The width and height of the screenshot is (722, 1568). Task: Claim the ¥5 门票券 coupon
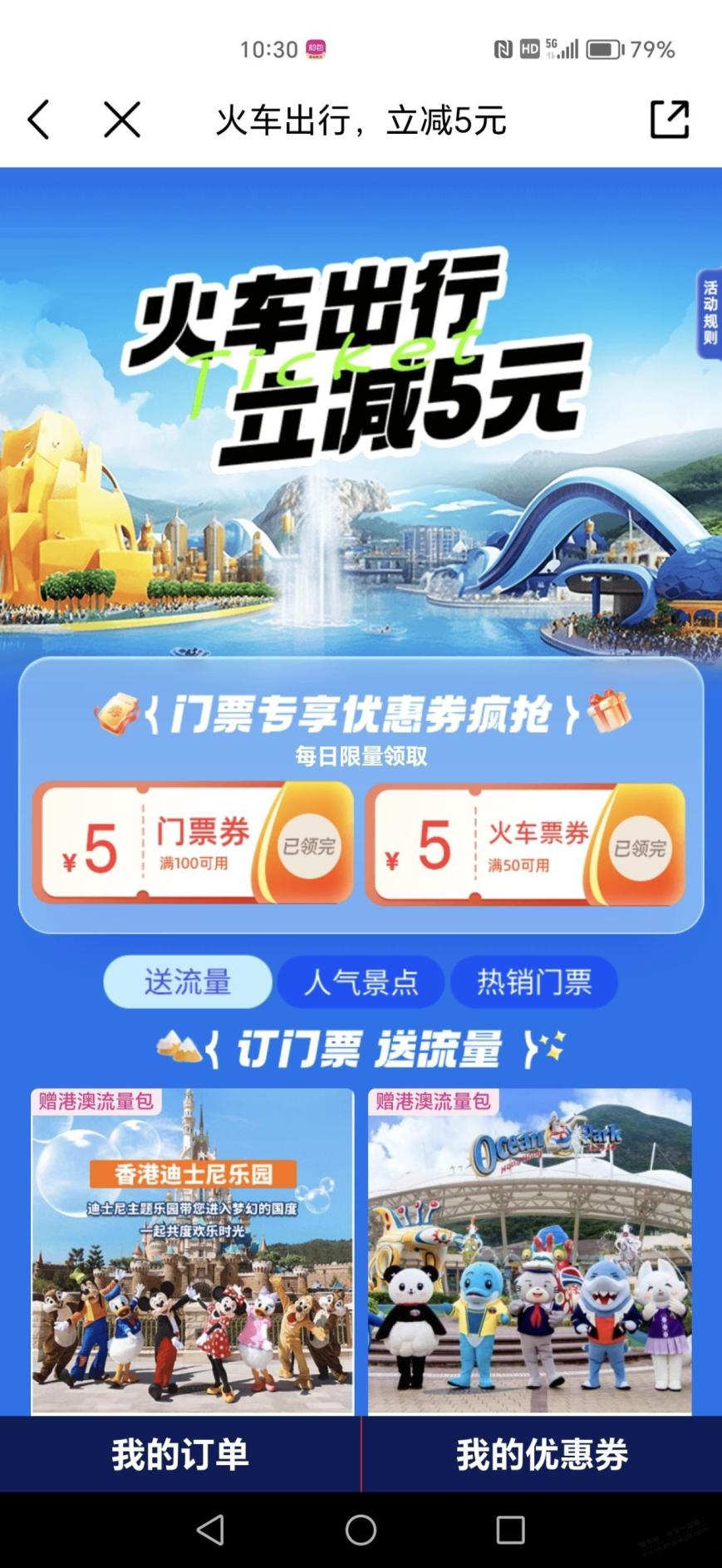click(308, 846)
